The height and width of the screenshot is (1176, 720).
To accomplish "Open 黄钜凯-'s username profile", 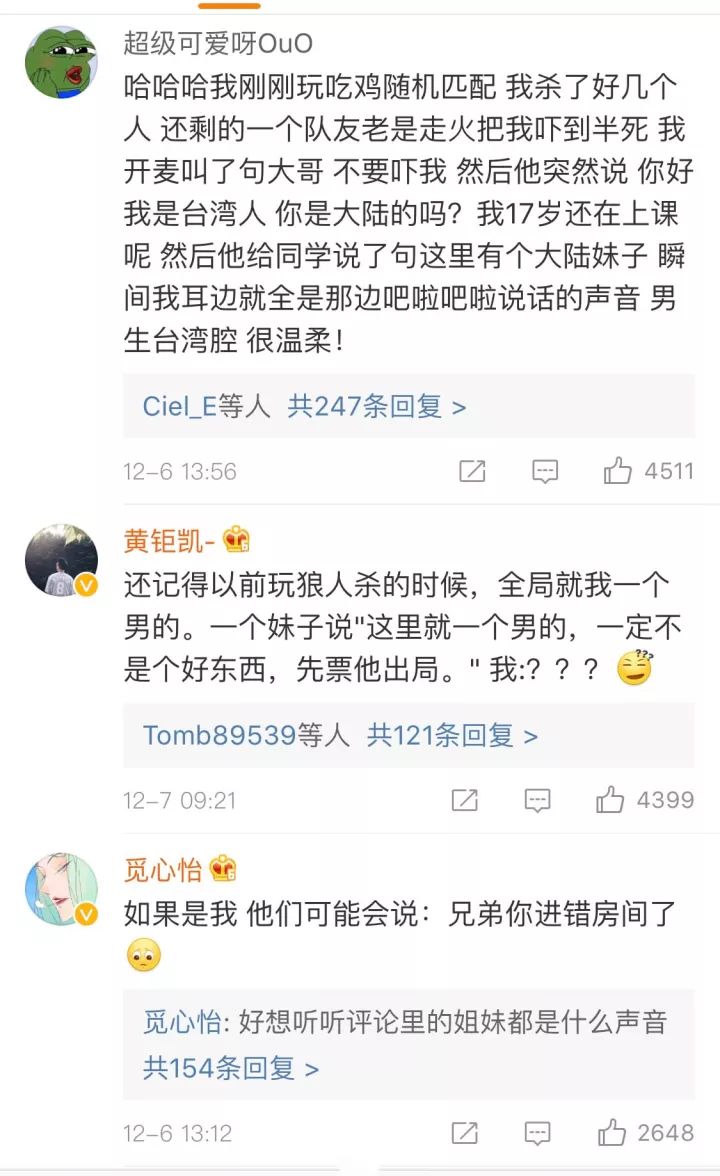I will click(x=169, y=541).
